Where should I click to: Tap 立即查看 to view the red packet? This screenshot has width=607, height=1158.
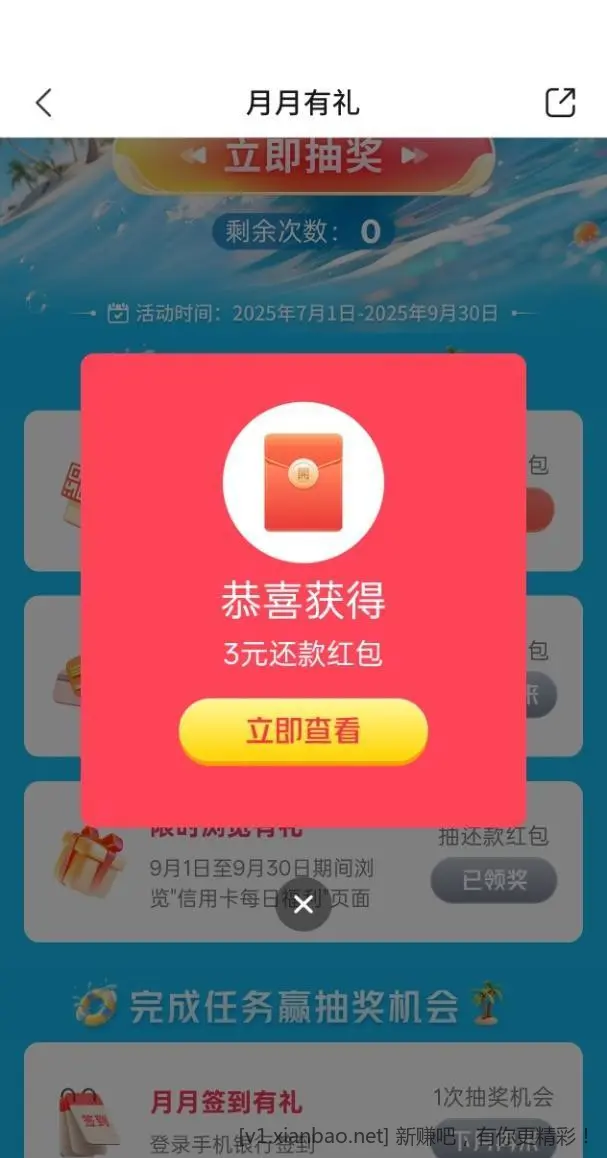[303, 731]
